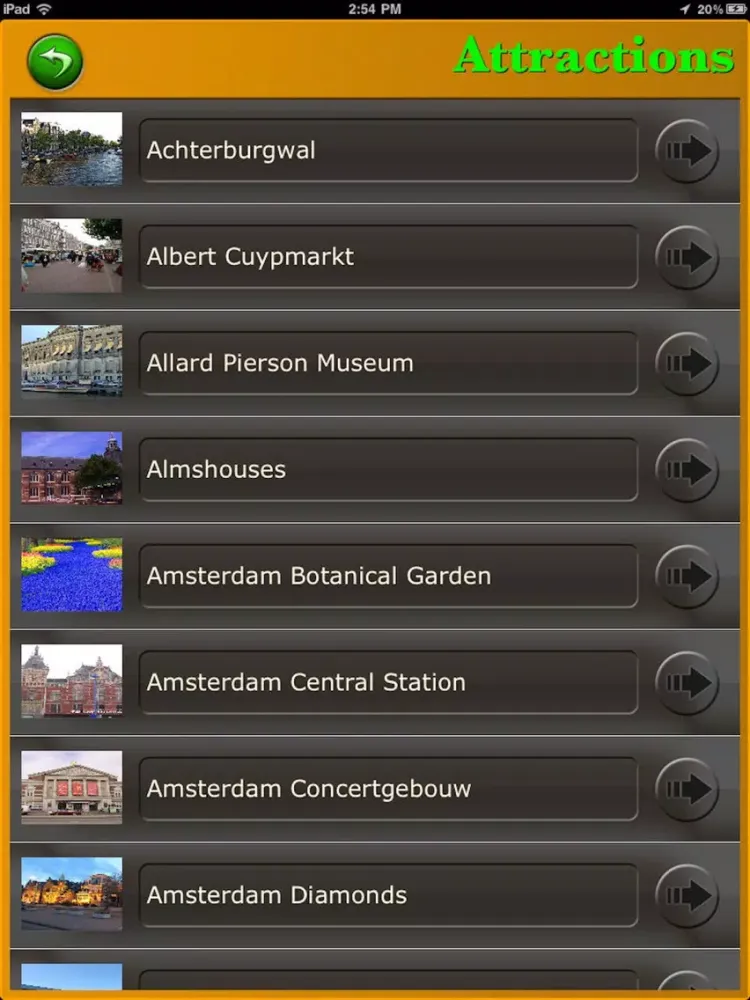View the Almshouses entry
The width and height of the screenshot is (750, 1000).
tap(388, 469)
